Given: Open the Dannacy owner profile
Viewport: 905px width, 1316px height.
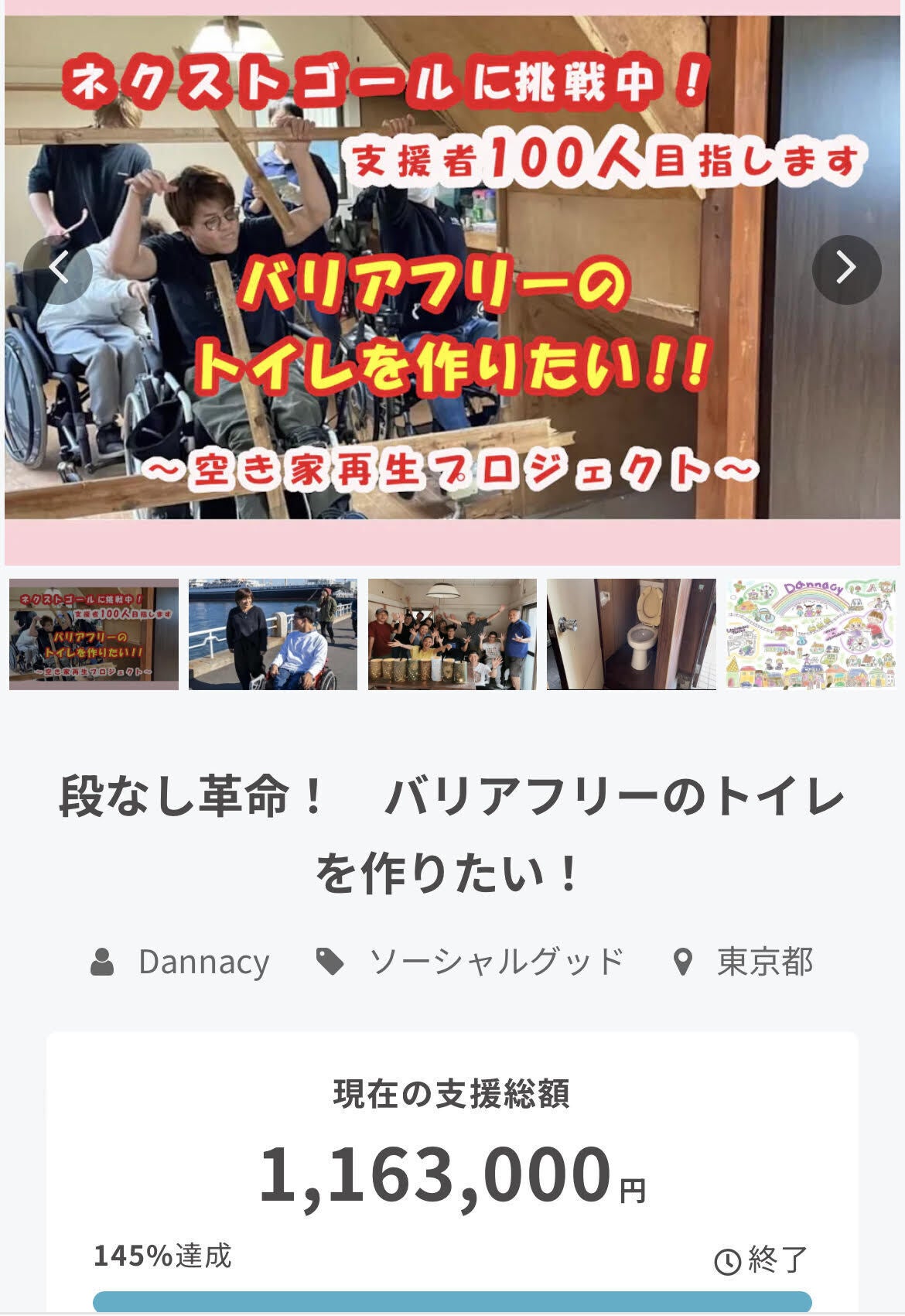Looking at the screenshot, I should pos(203,962).
